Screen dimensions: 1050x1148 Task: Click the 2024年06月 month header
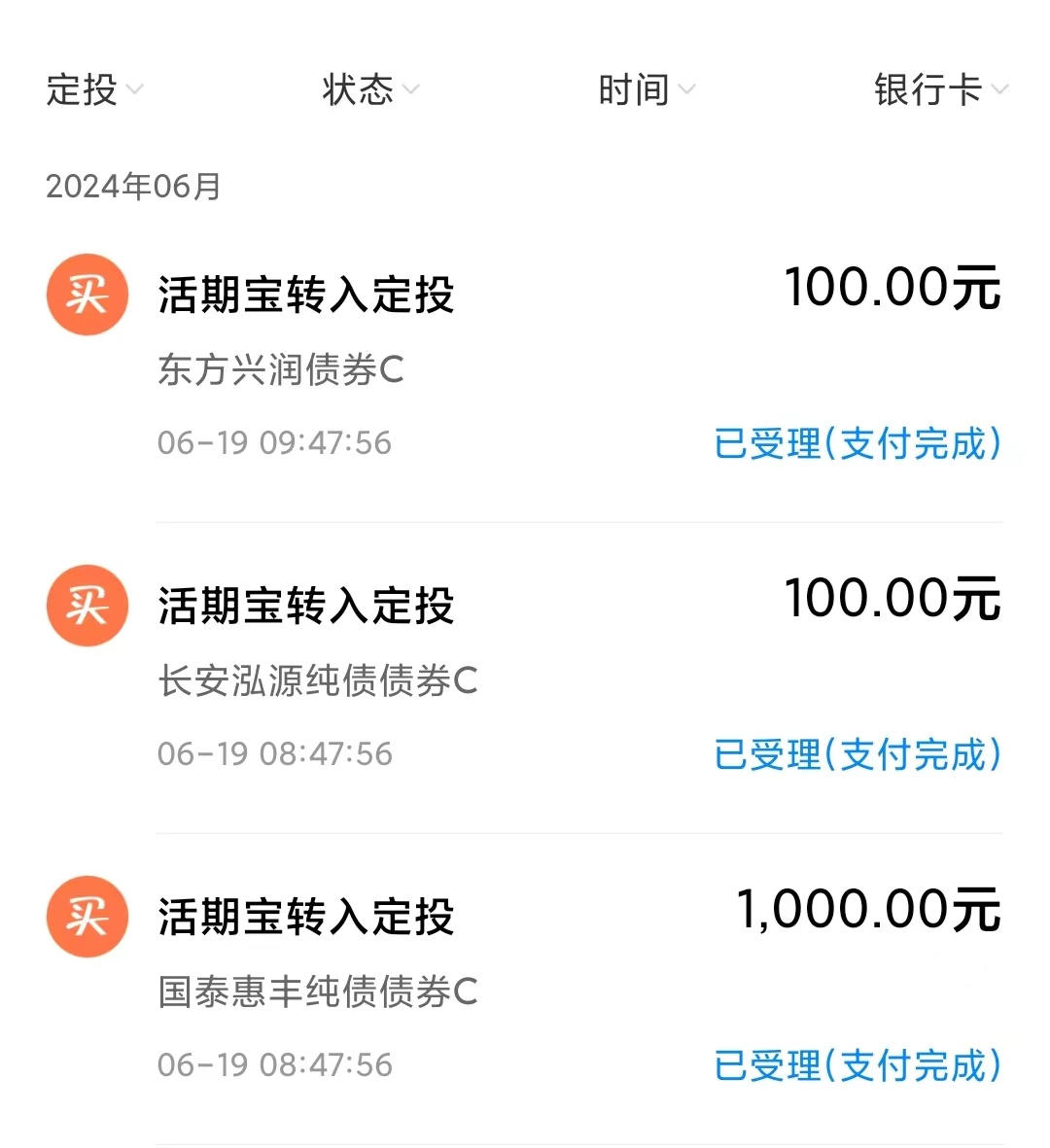(x=133, y=187)
